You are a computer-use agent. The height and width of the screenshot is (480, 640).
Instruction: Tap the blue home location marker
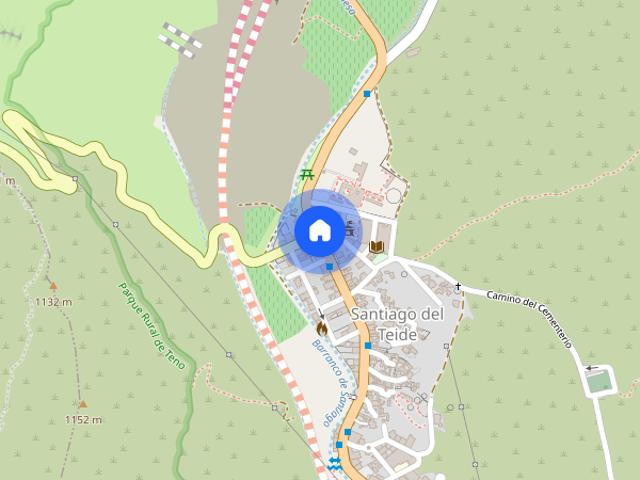(x=319, y=231)
